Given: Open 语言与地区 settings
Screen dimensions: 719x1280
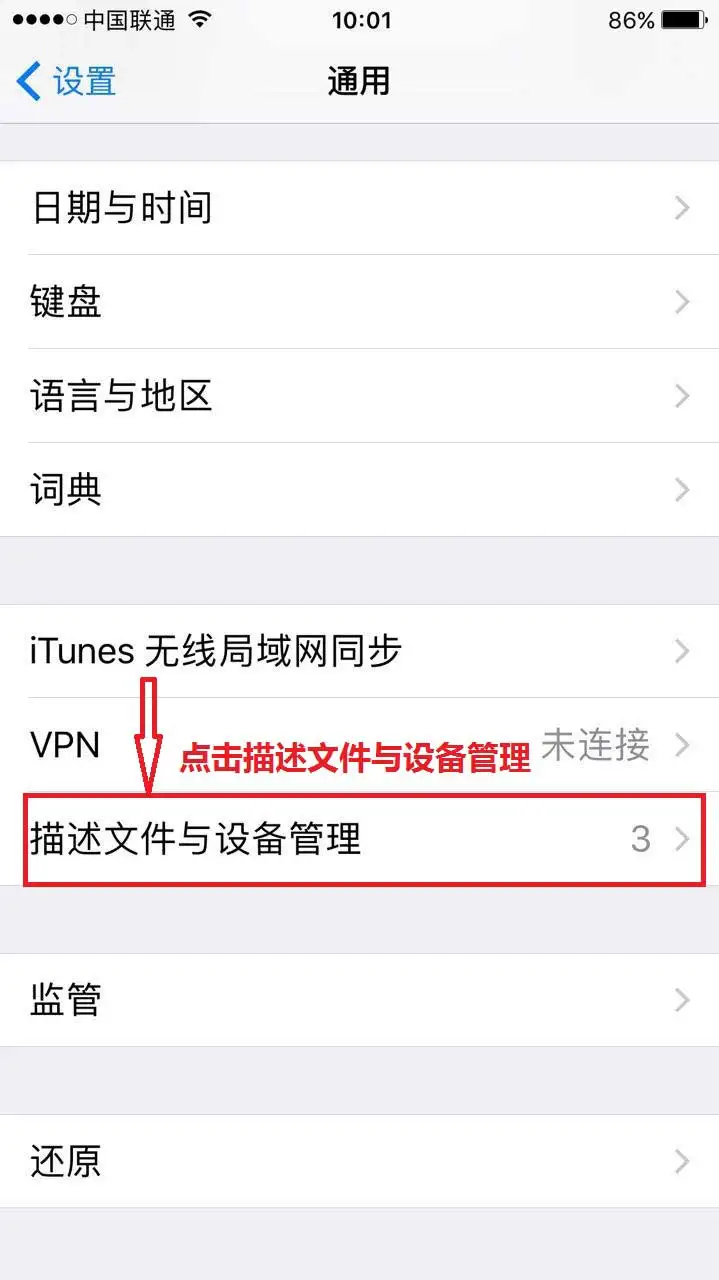Looking at the screenshot, I should click(359, 396).
